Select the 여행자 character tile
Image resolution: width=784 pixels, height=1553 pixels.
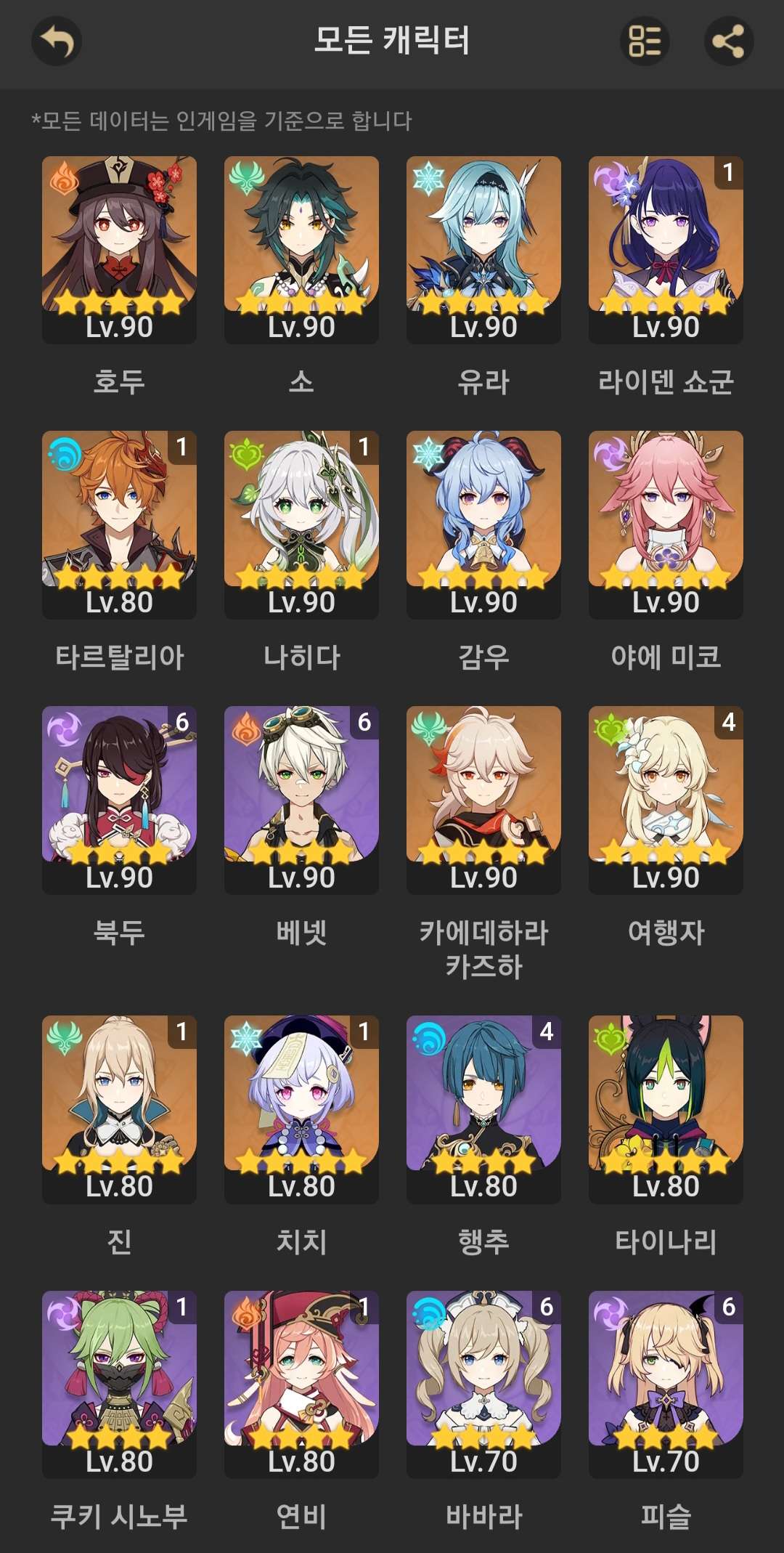pos(666,799)
